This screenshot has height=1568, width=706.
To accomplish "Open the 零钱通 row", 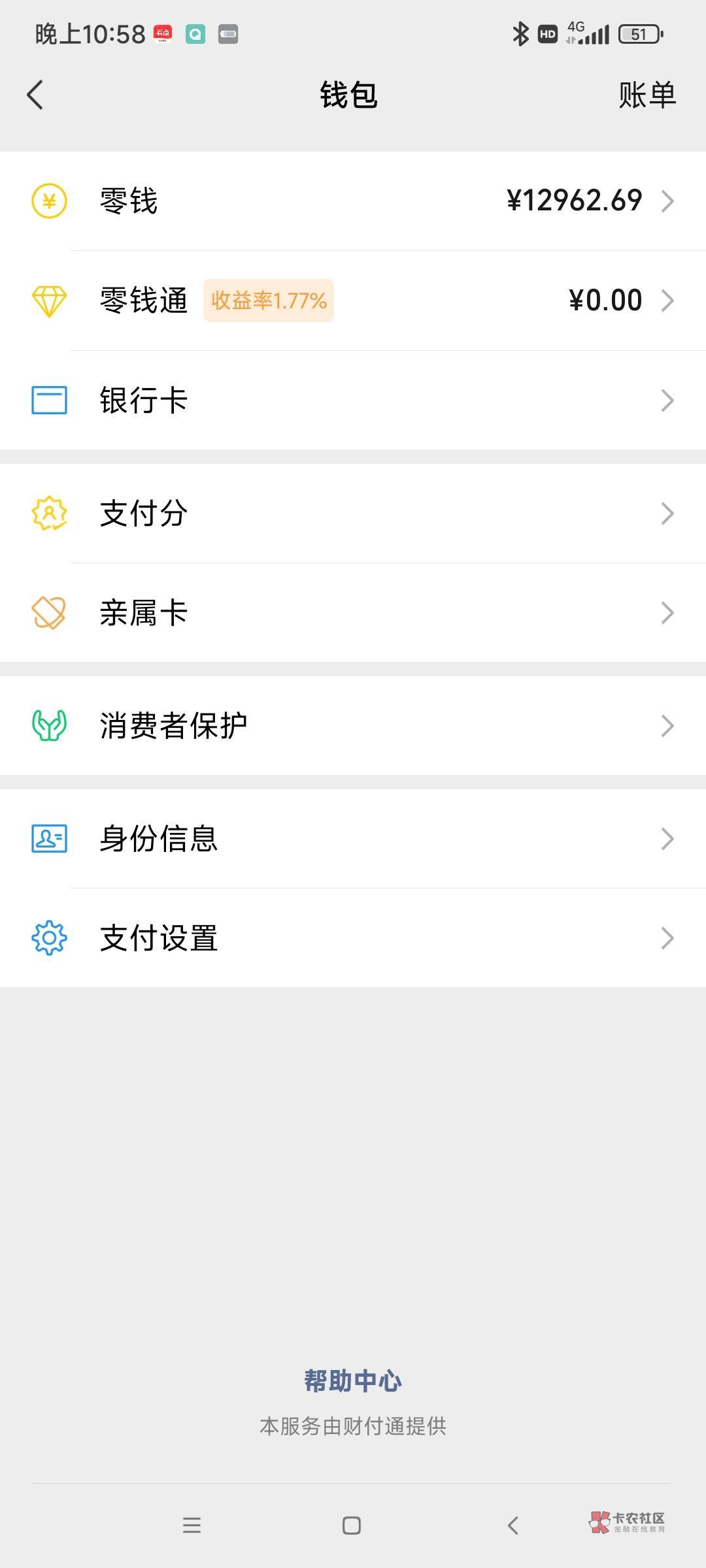I will tap(353, 301).
